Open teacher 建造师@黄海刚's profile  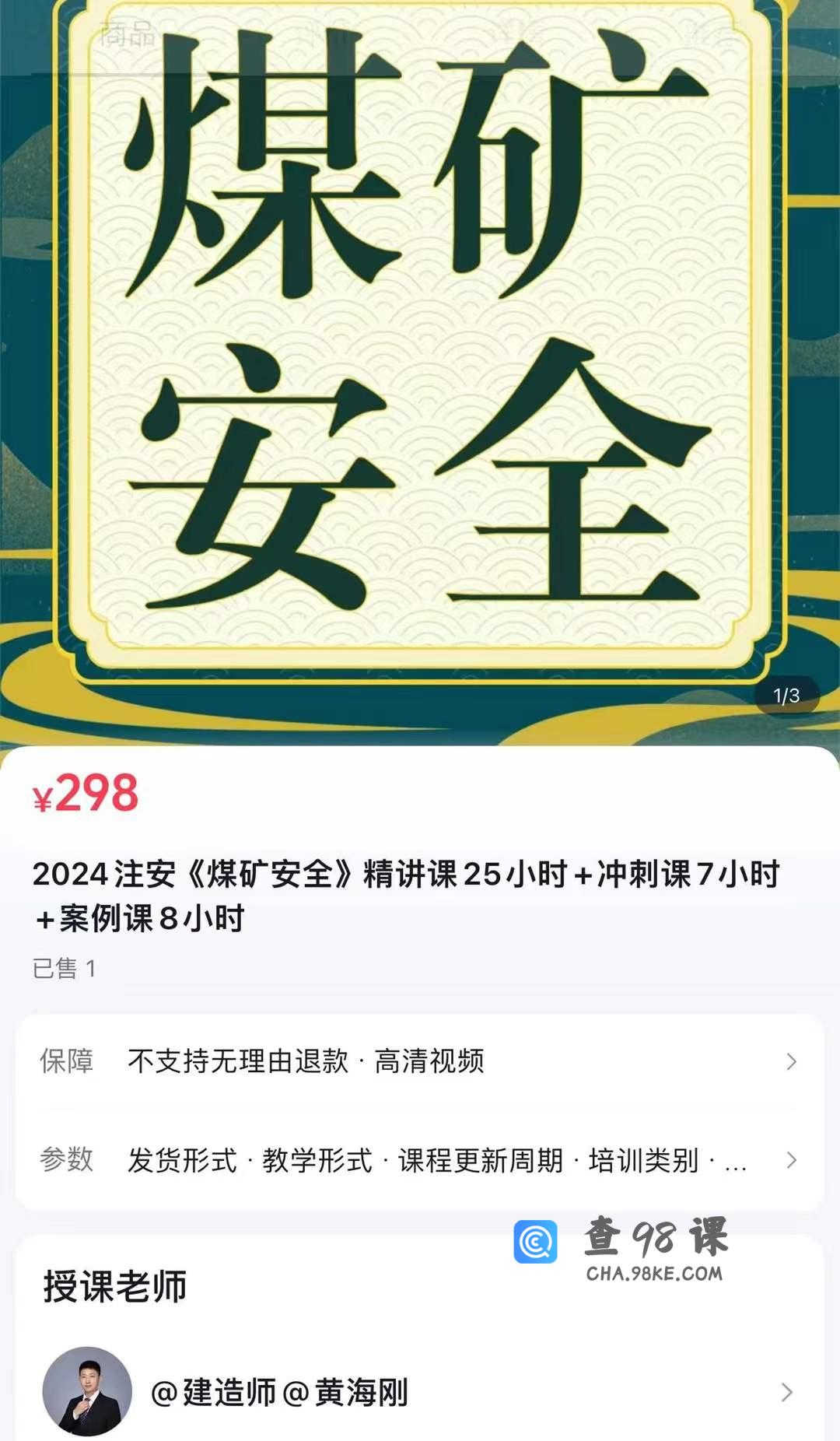coord(420,1392)
